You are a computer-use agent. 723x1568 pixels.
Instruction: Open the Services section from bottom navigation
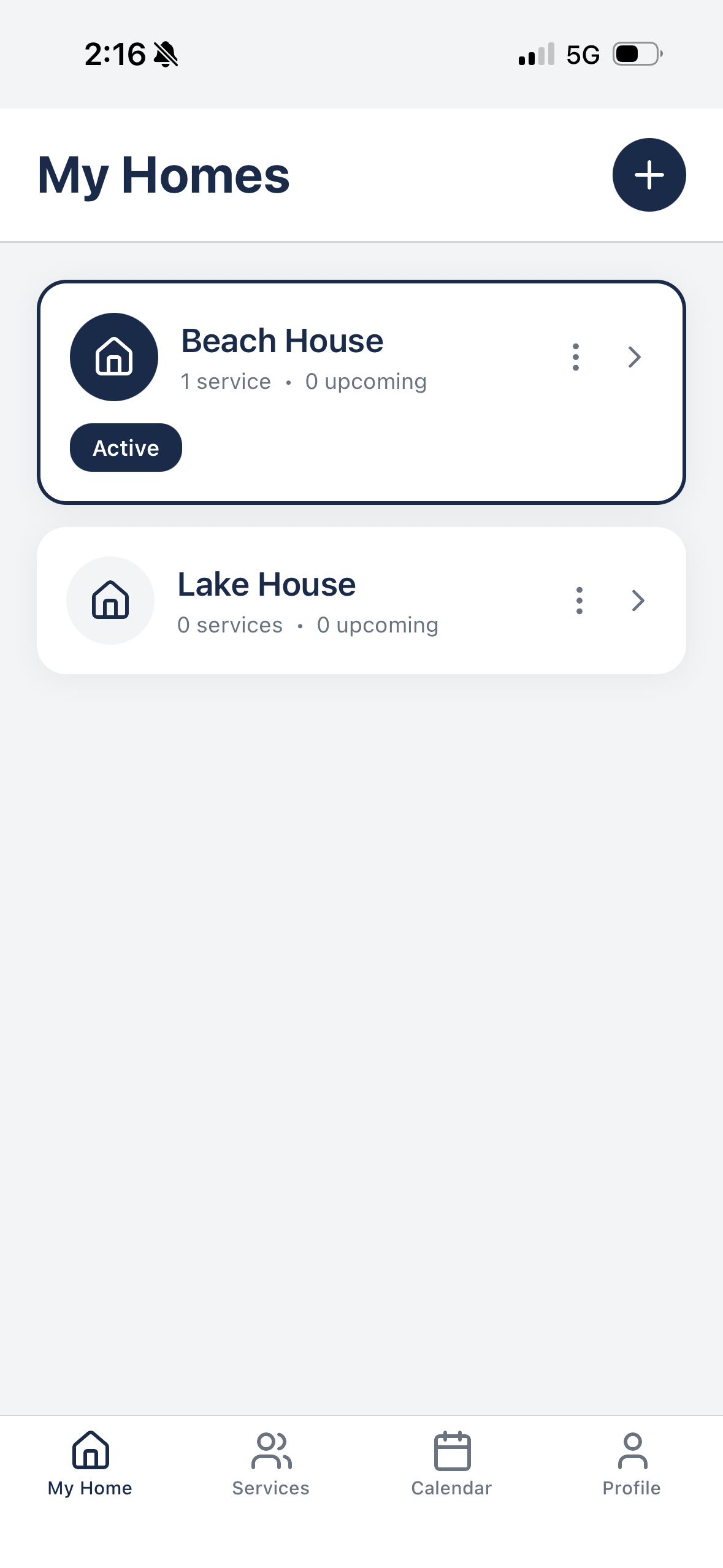(x=270, y=1463)
